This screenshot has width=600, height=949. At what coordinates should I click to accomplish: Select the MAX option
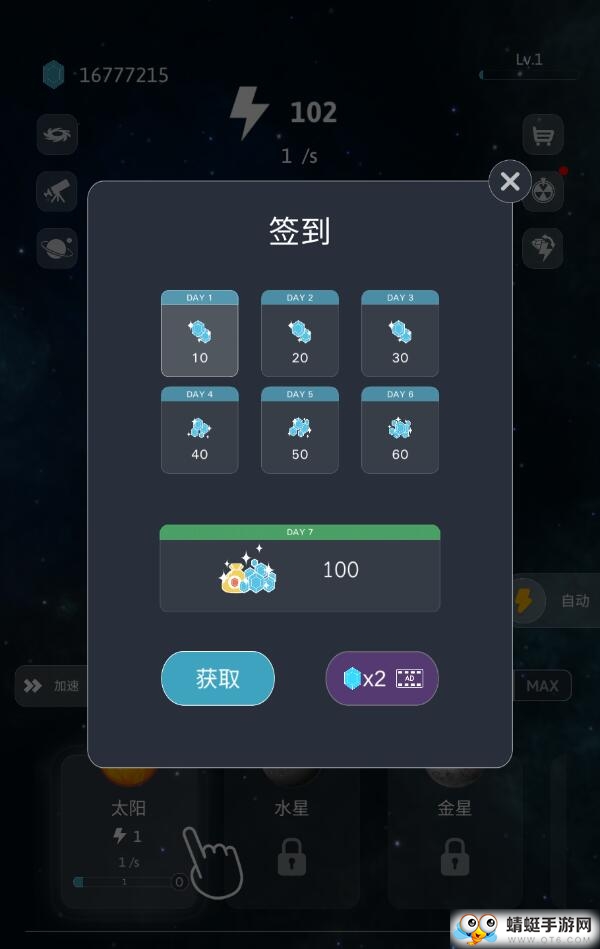(543, 686)
